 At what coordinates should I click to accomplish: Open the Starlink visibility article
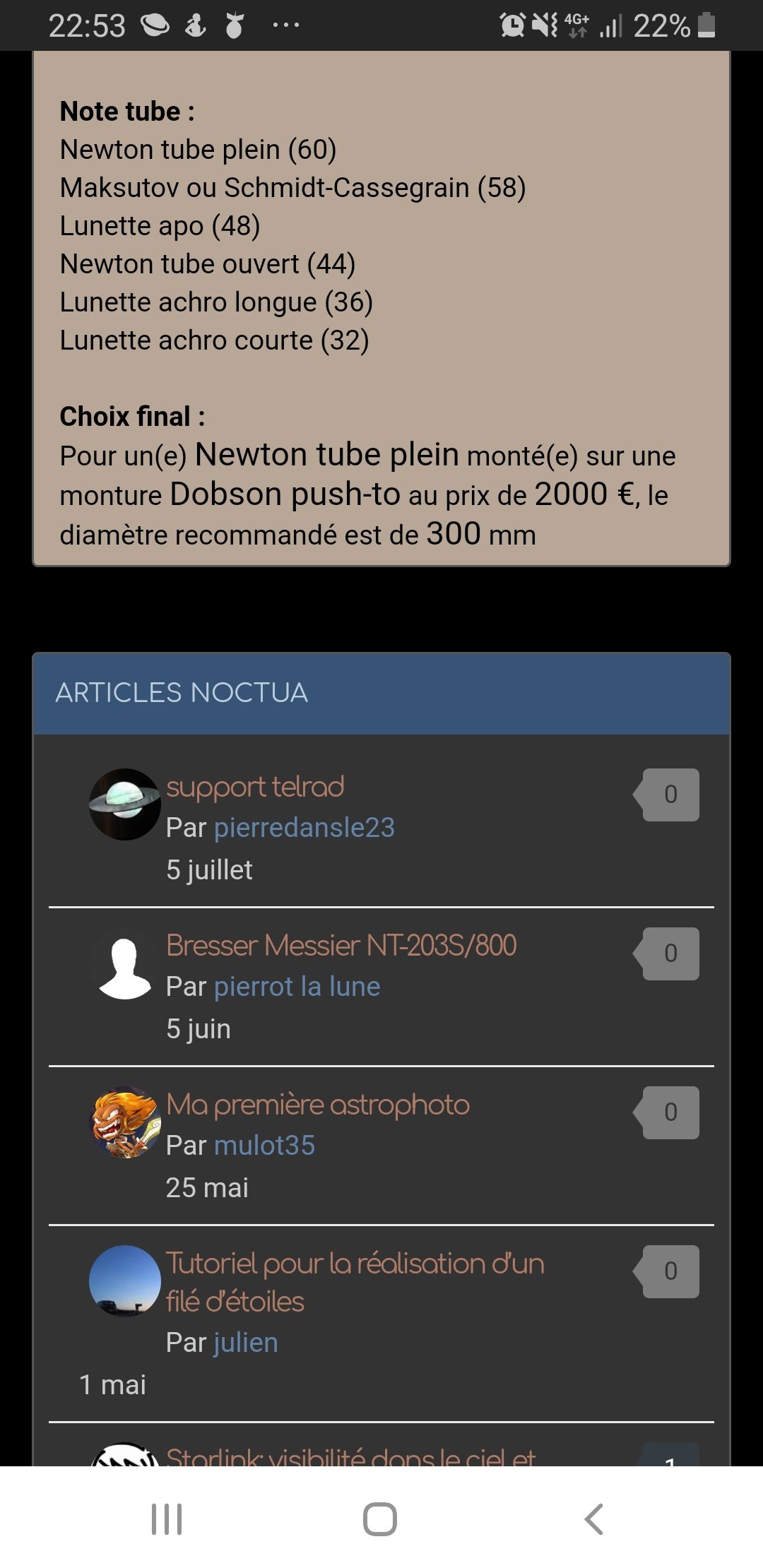pyautogui.click(x=350, y=1455)
